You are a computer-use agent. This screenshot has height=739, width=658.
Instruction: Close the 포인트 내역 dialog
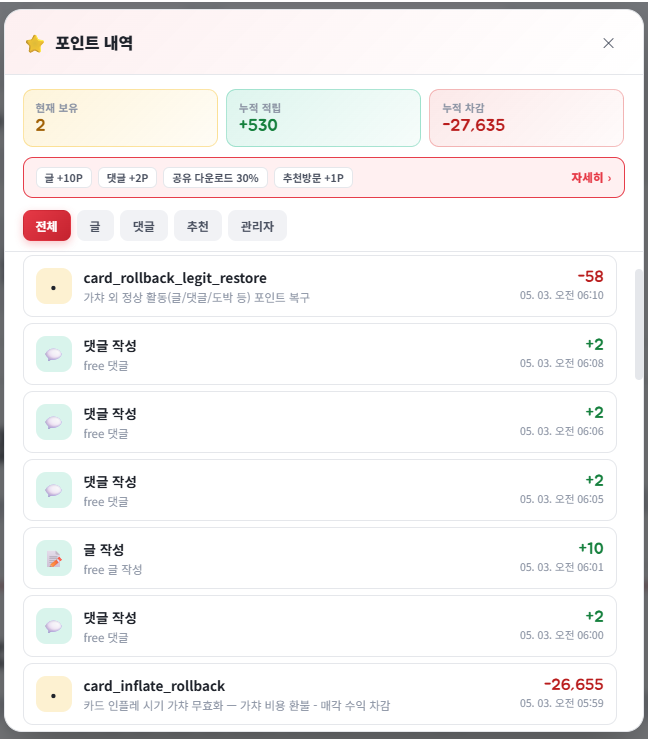click(x=608, y=43)
